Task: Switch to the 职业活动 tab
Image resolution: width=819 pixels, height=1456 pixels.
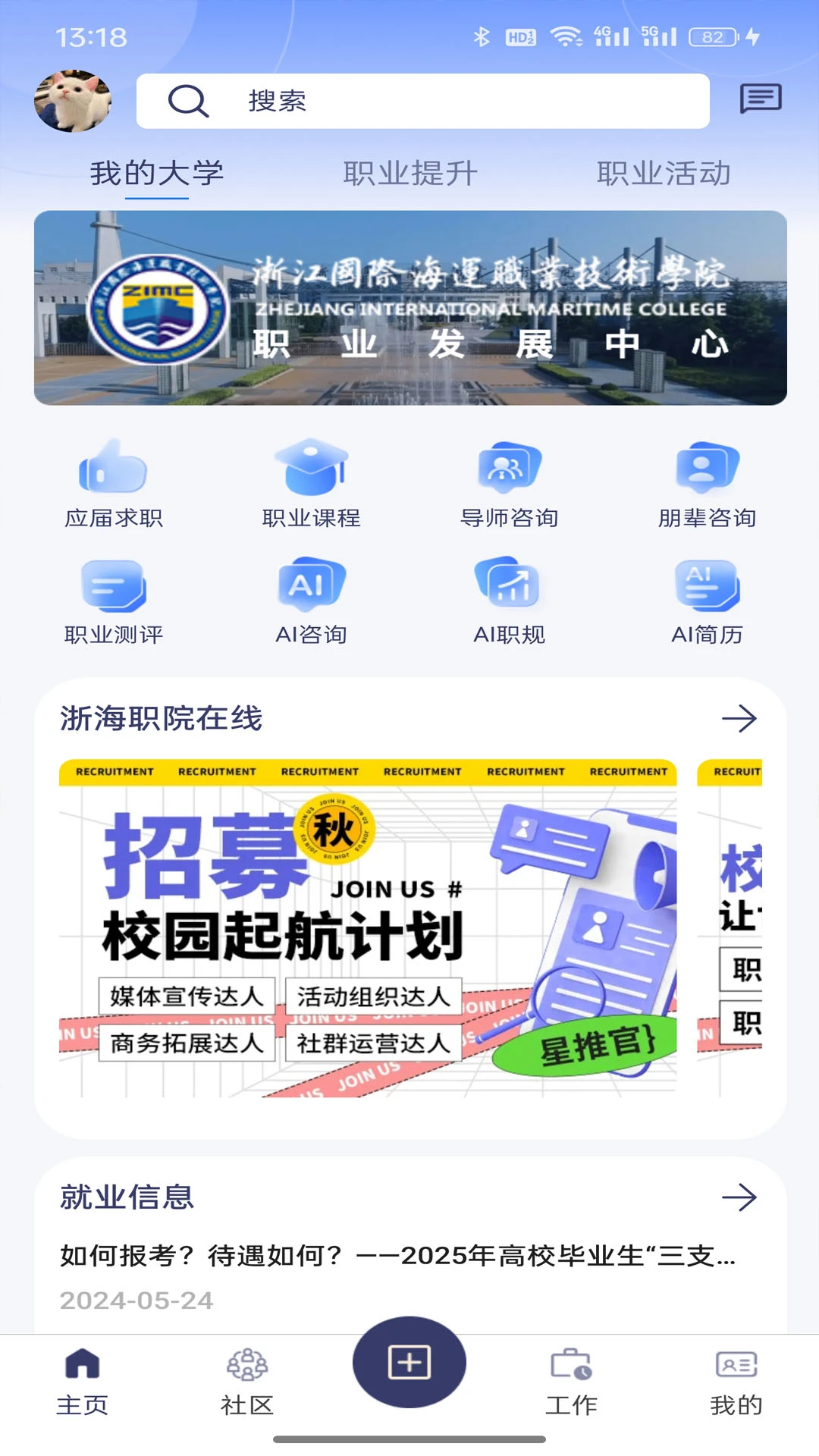Action: coord(664,174)
